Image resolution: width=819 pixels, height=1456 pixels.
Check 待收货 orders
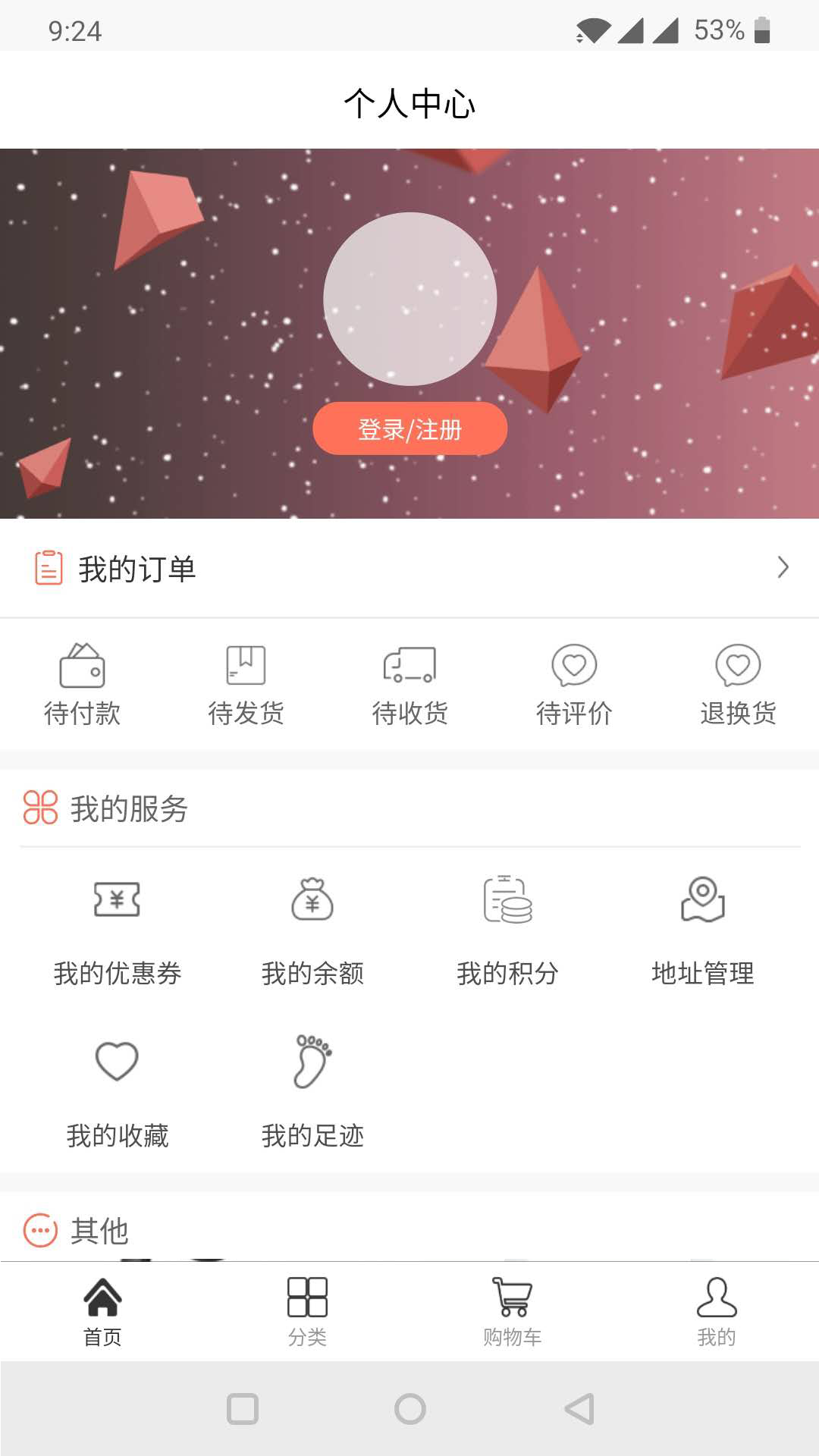(x=409, y=684)
